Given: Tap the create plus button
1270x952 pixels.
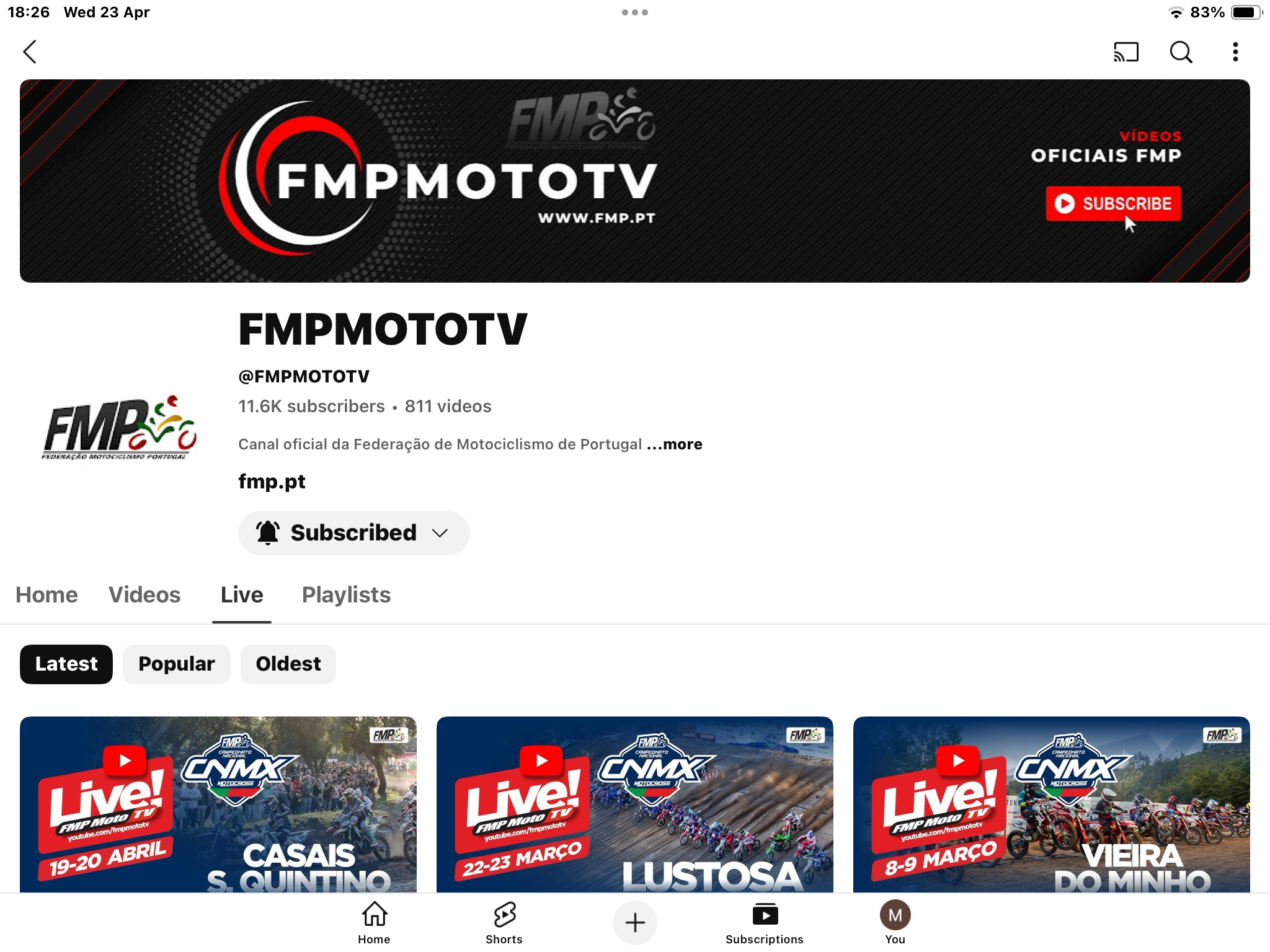Looking at the screenshot, I should pyautogui.click(x=634, y=922).
